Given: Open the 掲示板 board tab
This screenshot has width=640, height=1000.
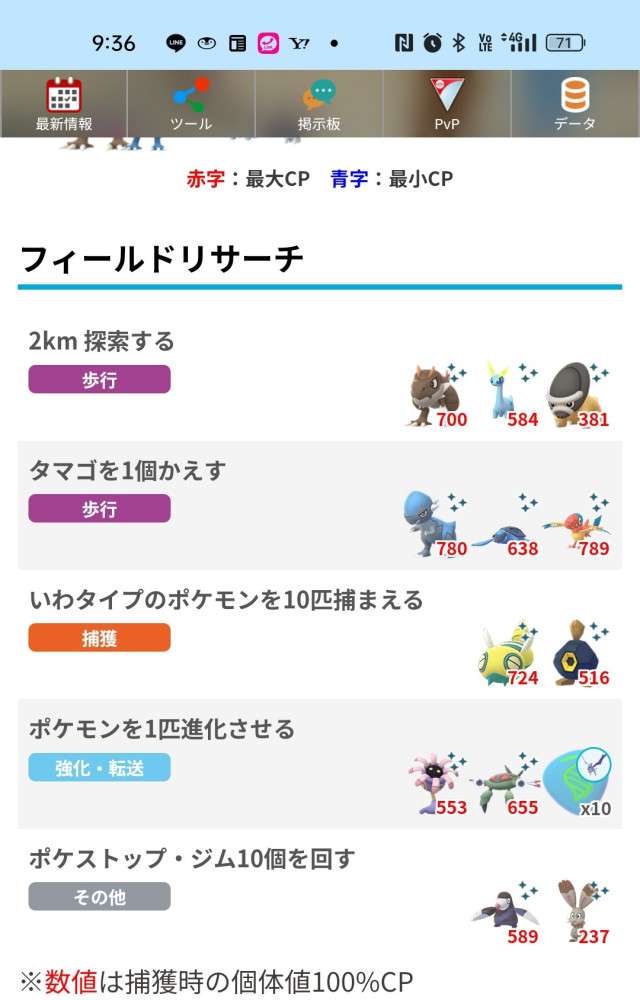Looking at the screenshot, I should (x=319, y=104).
